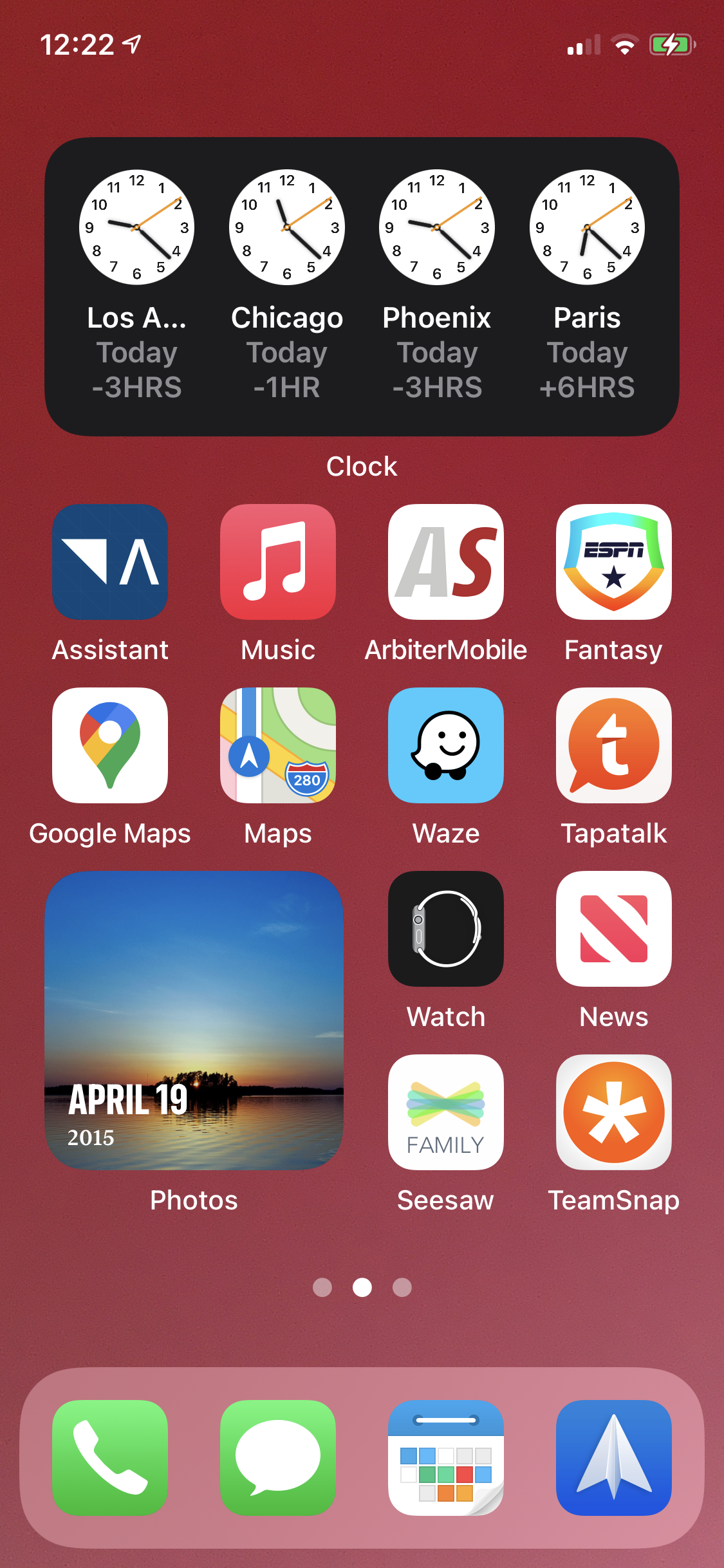Open the Clock world time widget
Screen dimensions: 724x1568
[362, 286]
